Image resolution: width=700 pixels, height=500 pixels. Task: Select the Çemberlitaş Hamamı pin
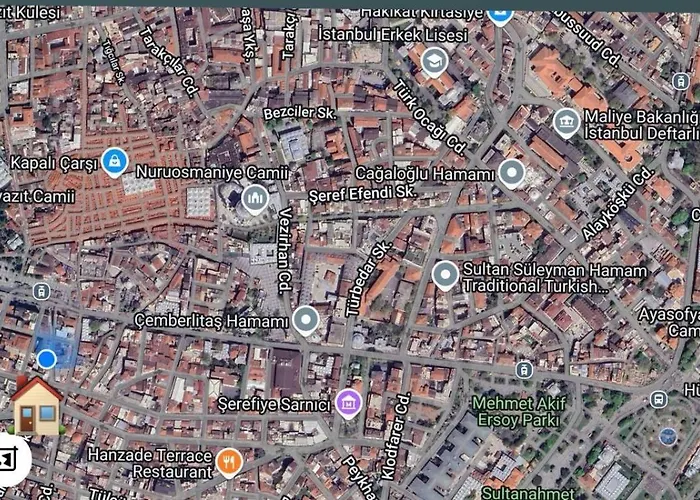pyautogui.click(x=305, y=321)
